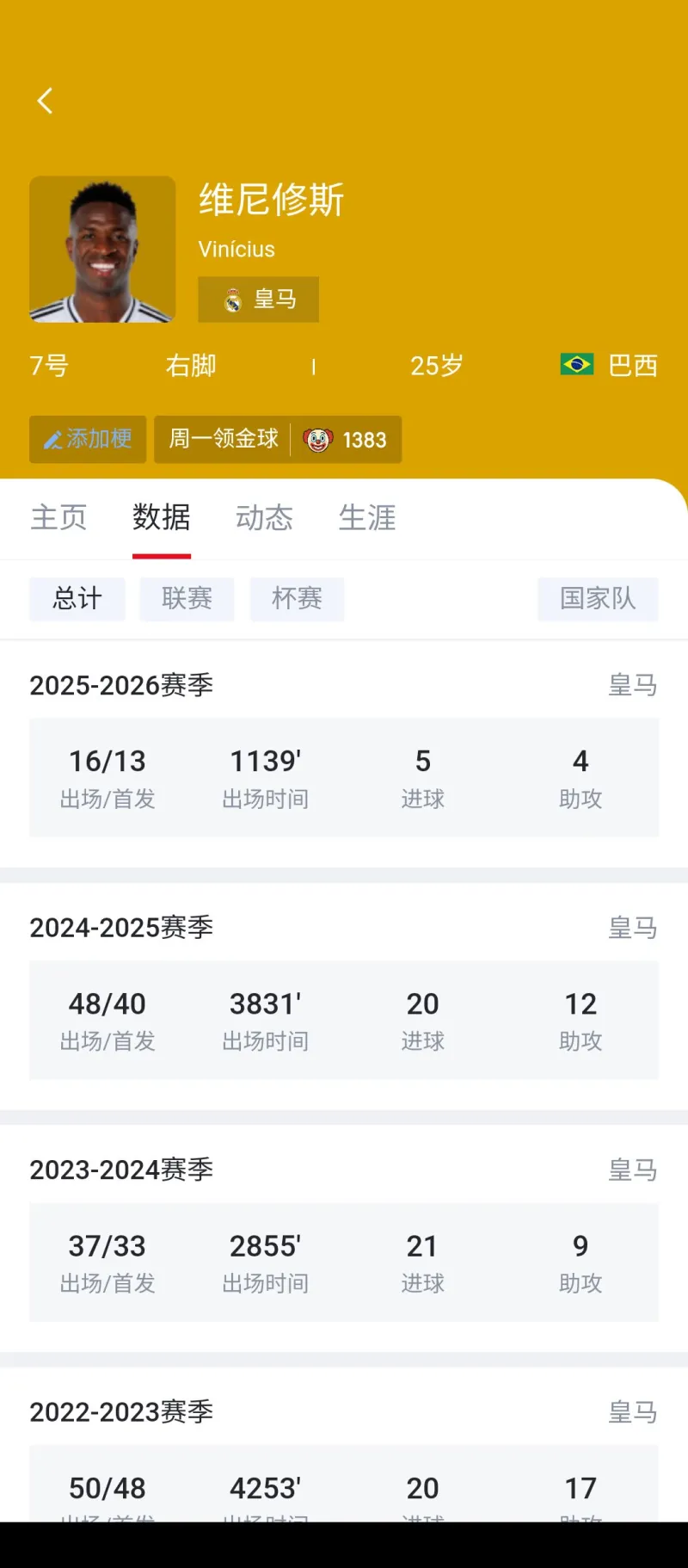Viewport: 688px width, 1568px height.
Task: Click the Brazil flag icon
Action: (x=576, y=365)
